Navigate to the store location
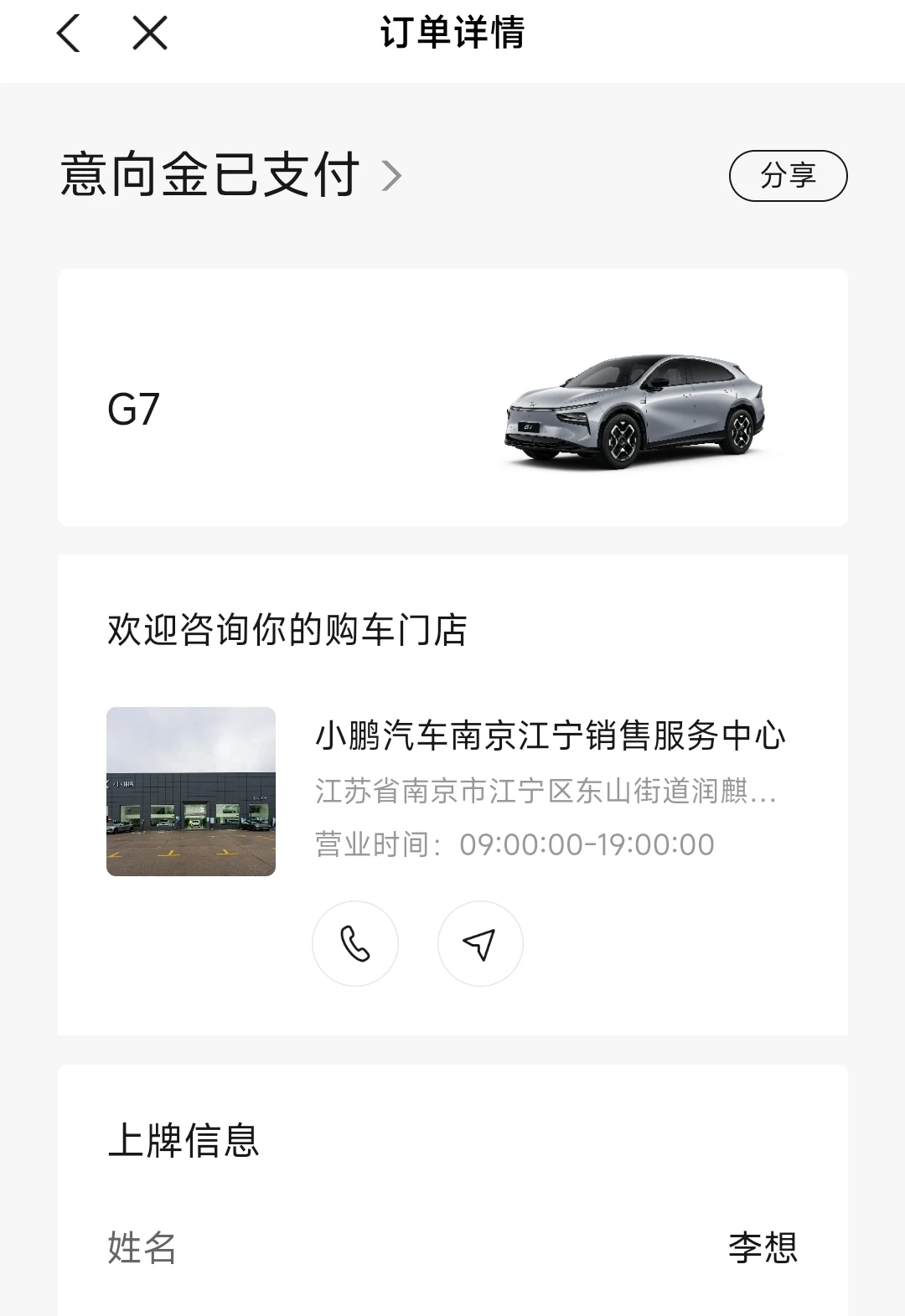Viewport: 905px width, 1316px height. click(x=480, y=943)
